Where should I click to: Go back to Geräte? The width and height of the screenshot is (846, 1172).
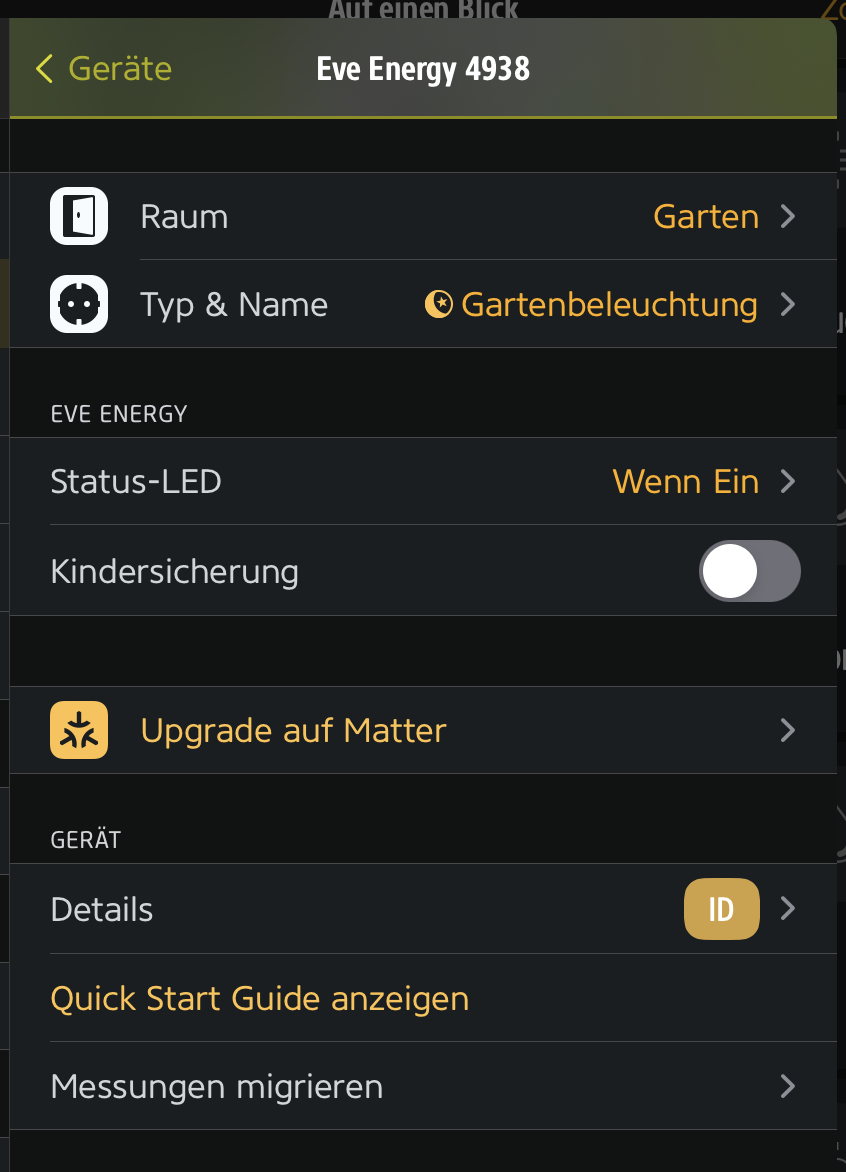[x=103, y=69]
